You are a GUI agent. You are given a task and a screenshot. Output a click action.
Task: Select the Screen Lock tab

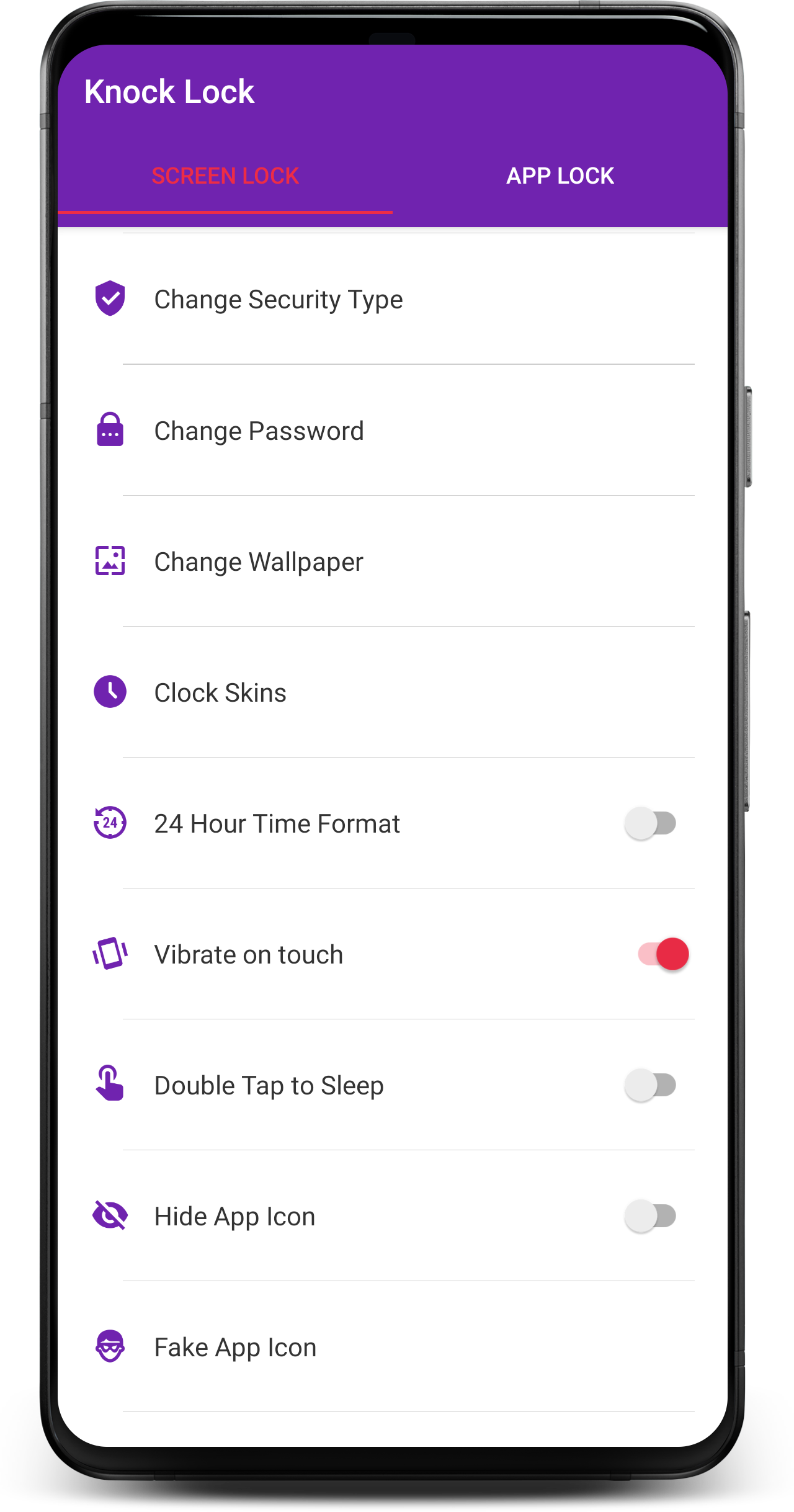tap(225, 176)
